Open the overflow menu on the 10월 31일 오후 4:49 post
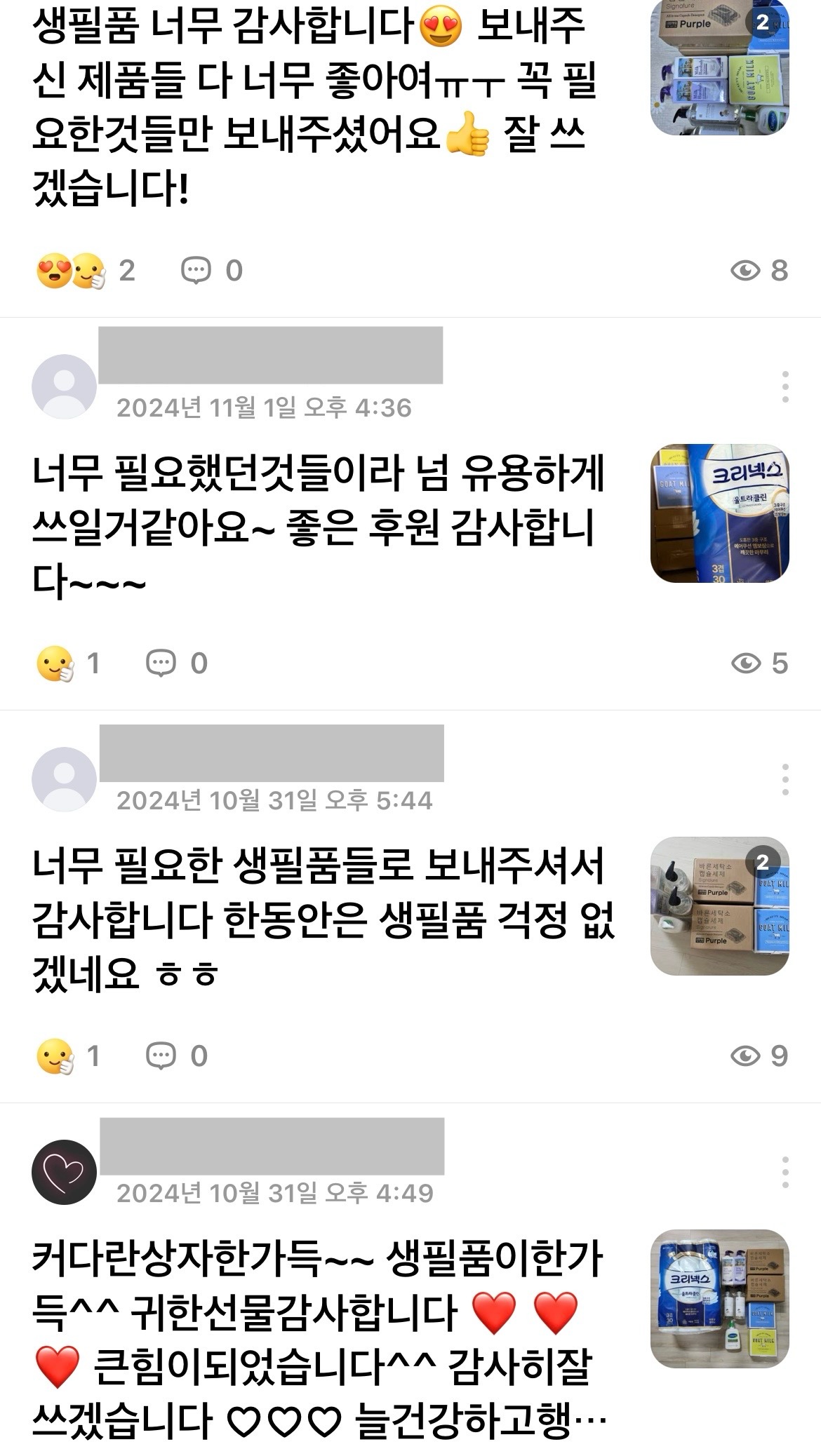 785,1172
